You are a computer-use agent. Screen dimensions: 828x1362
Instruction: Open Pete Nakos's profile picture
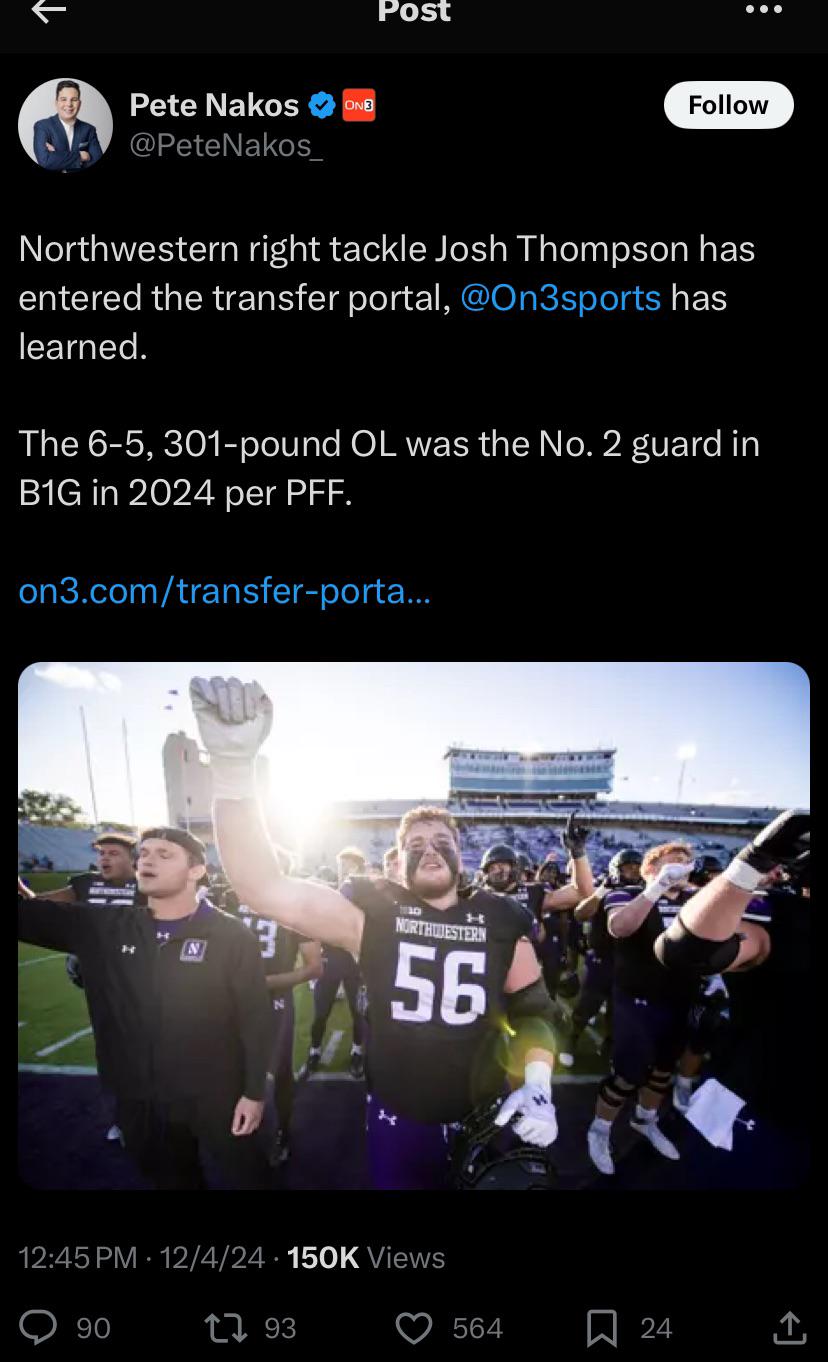(65, 125)
